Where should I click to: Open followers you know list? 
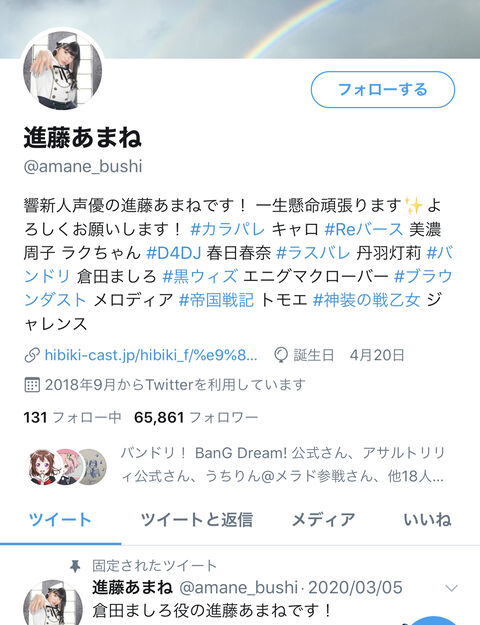(x=235, y=465)
